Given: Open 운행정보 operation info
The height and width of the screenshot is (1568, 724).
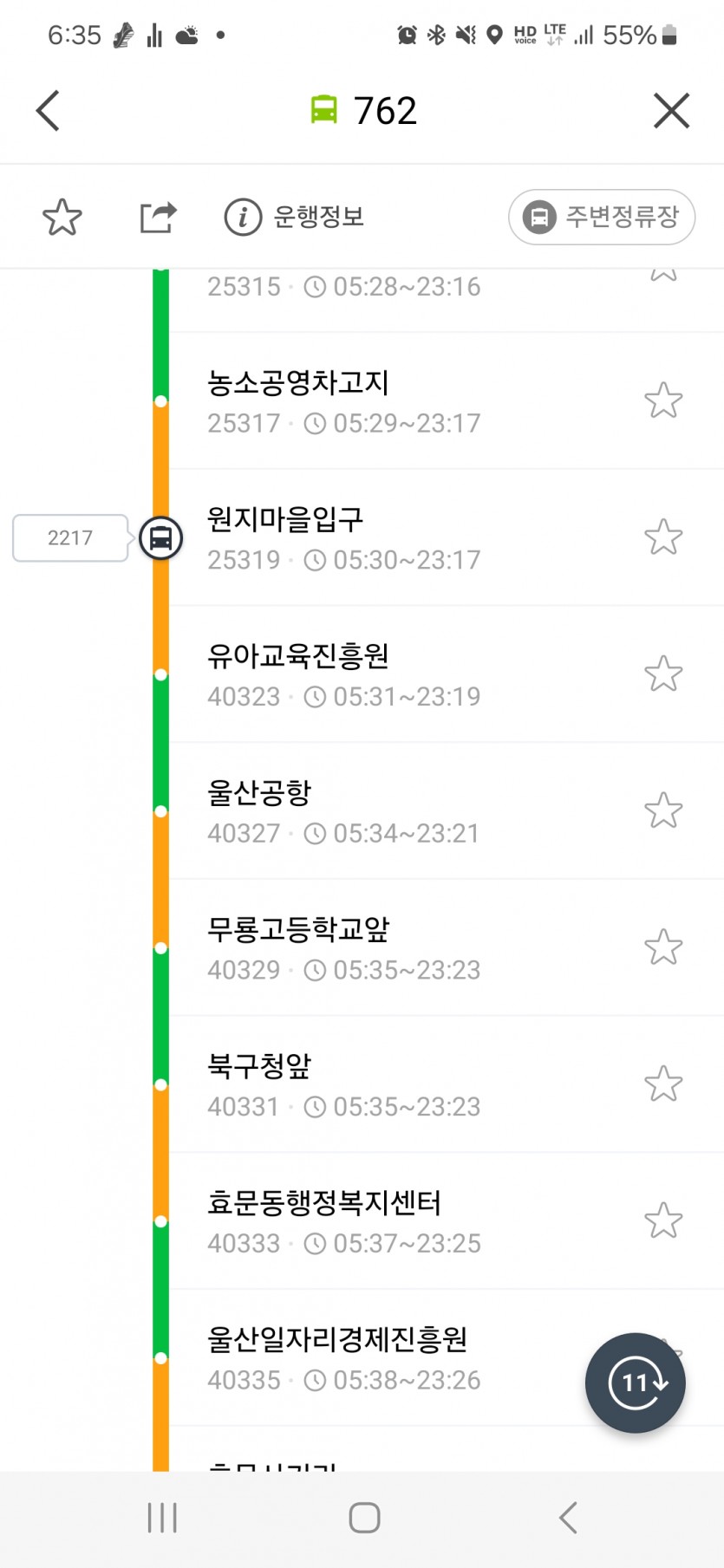Looking at the screenshot, I should (294, 217).
